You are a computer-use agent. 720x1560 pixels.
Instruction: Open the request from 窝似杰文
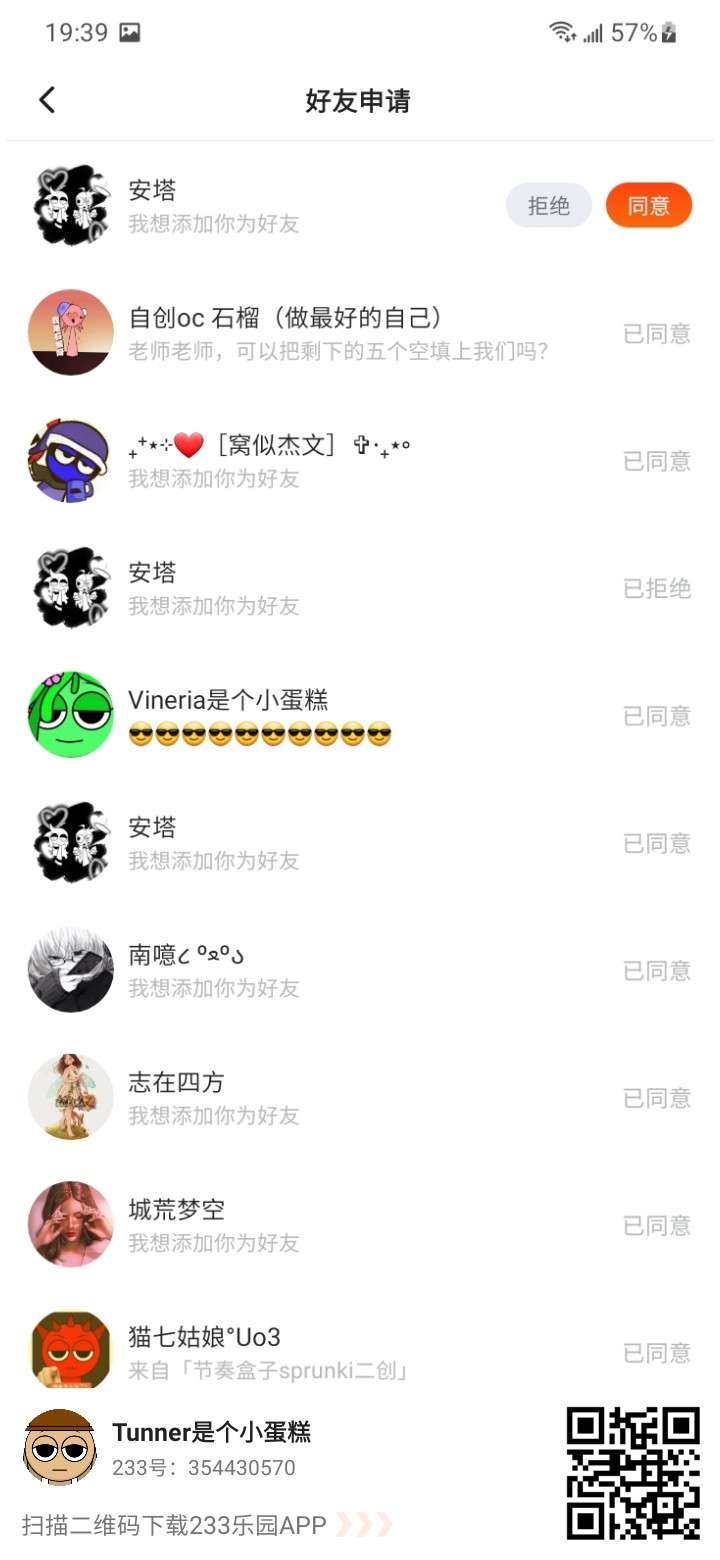pyautogui.click(x=360, y=461)
